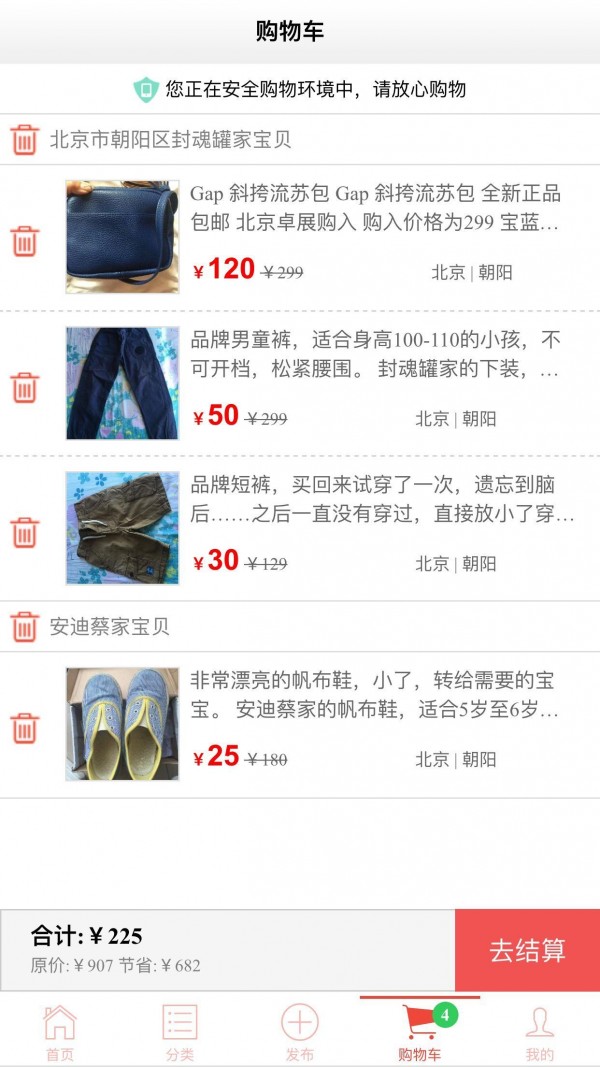Delete the 品牌男童裤 item from cart
Image resolution: width=600 pixels, height=1067 pixels.
25,387
